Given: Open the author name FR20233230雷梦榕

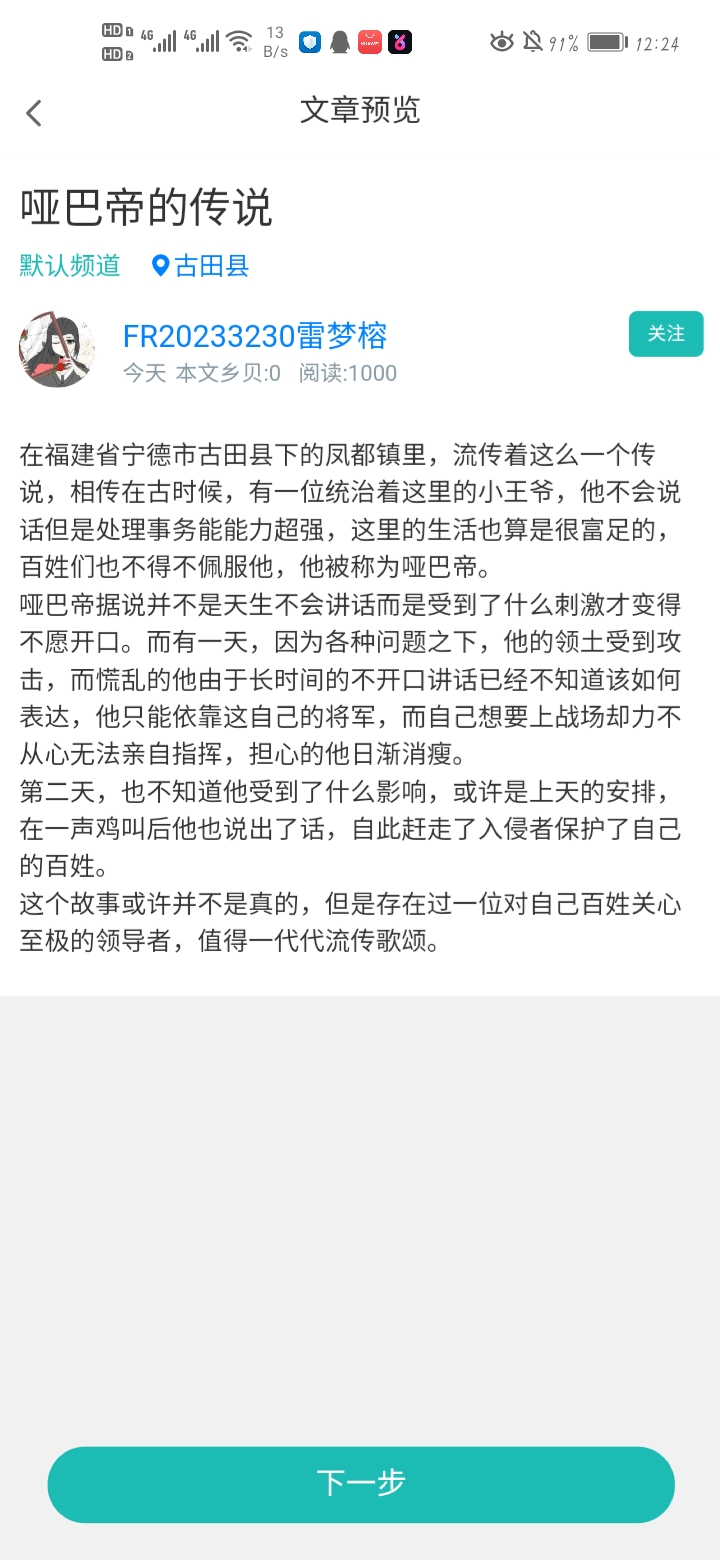Looking at the screenshot, I should tap(255, 336).
